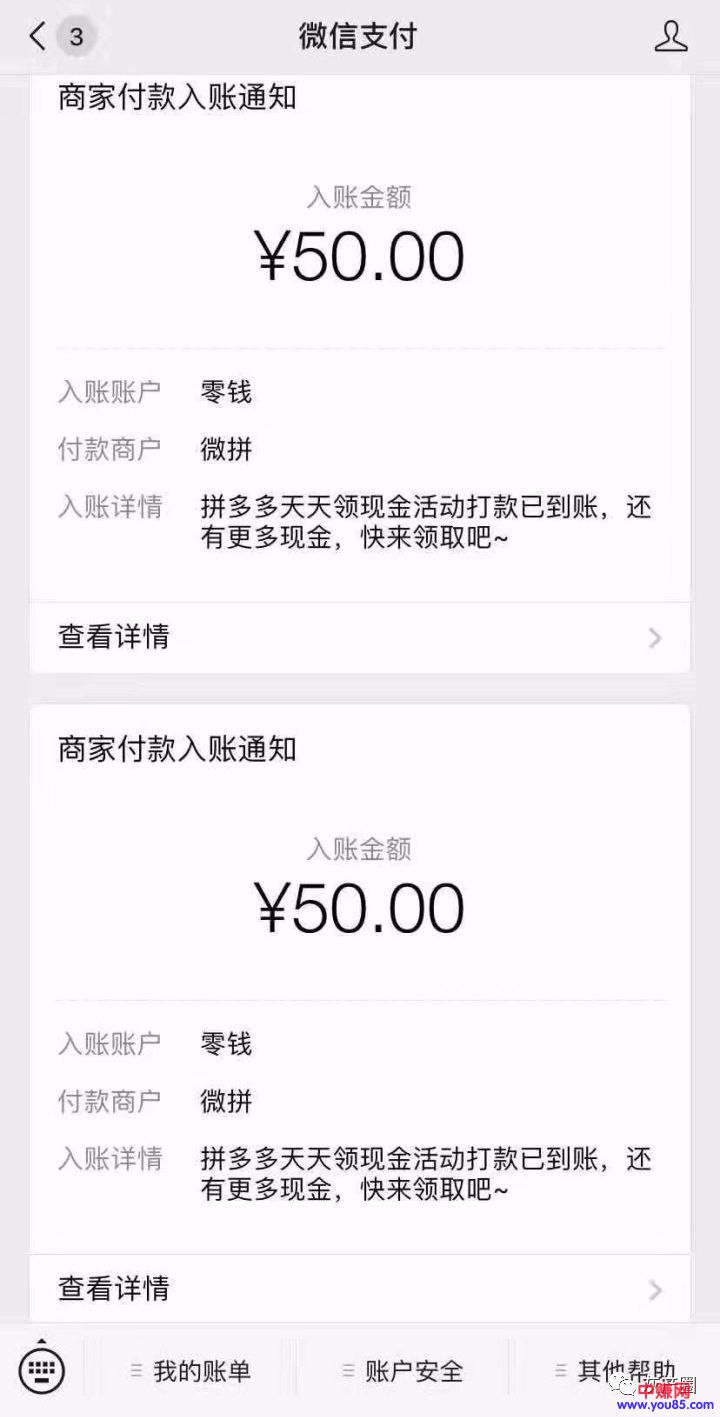Screen dimensions: 720x1417
Task: Go back to the previous chat list
Action: click(x=40, y=37)
